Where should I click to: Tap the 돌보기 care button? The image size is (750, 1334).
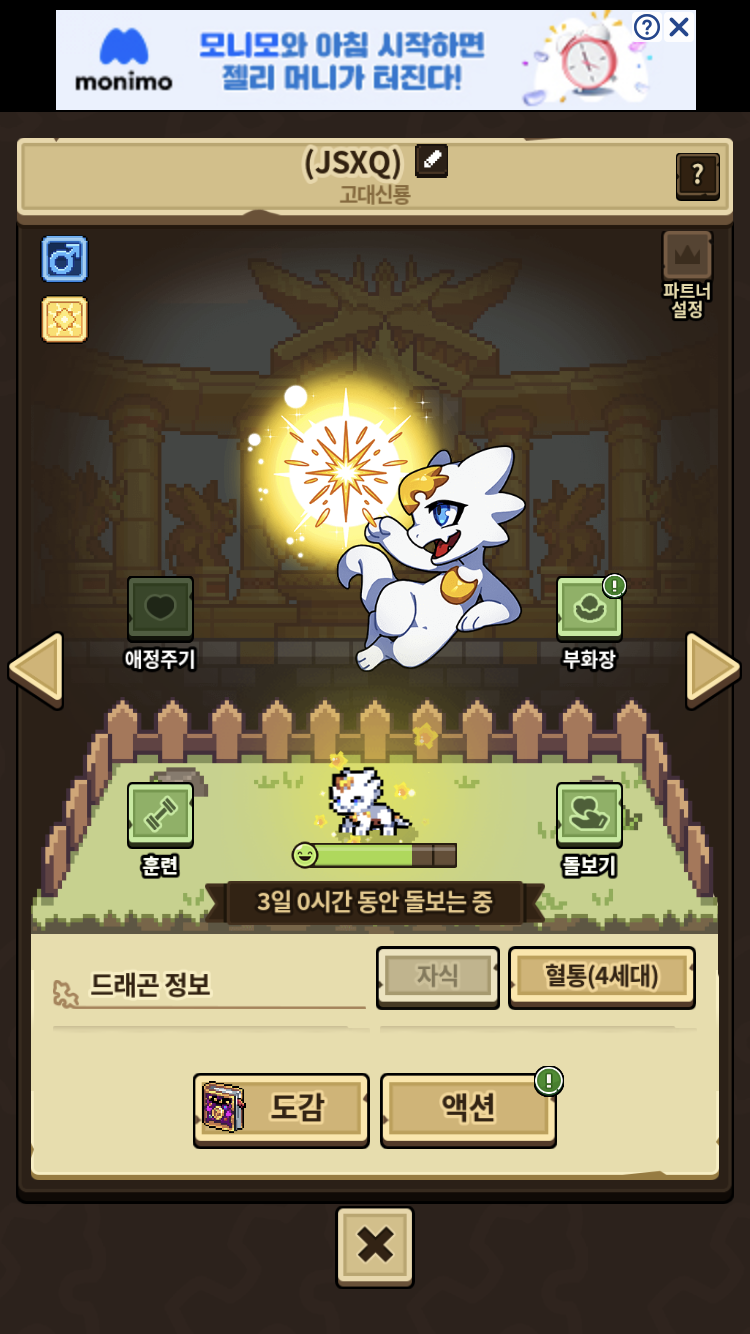tap(589, 829)
